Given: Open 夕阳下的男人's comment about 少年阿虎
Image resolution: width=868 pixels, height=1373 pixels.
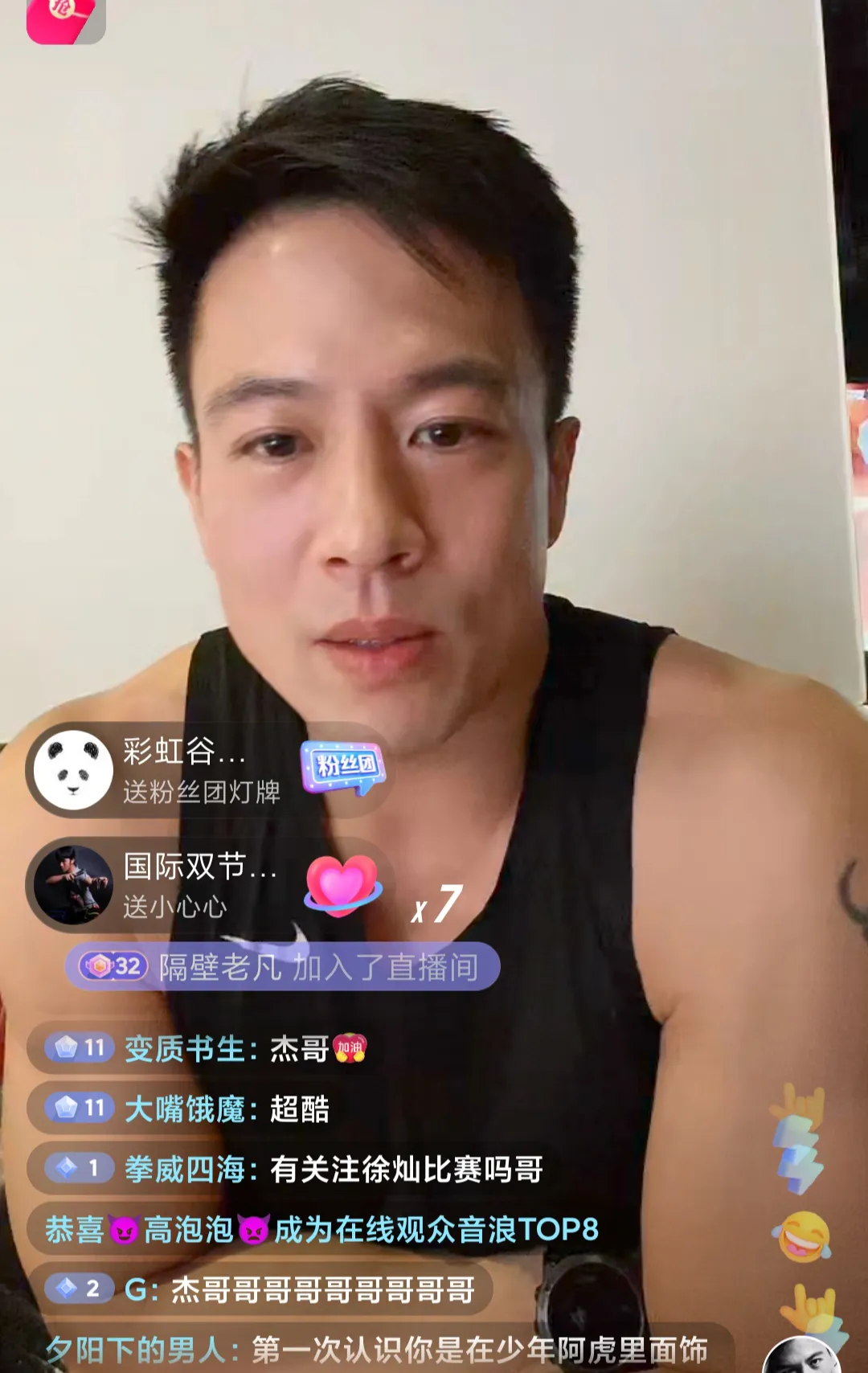Looking at the screenshot, I should pyautogui.click(x=378, y=1350).
